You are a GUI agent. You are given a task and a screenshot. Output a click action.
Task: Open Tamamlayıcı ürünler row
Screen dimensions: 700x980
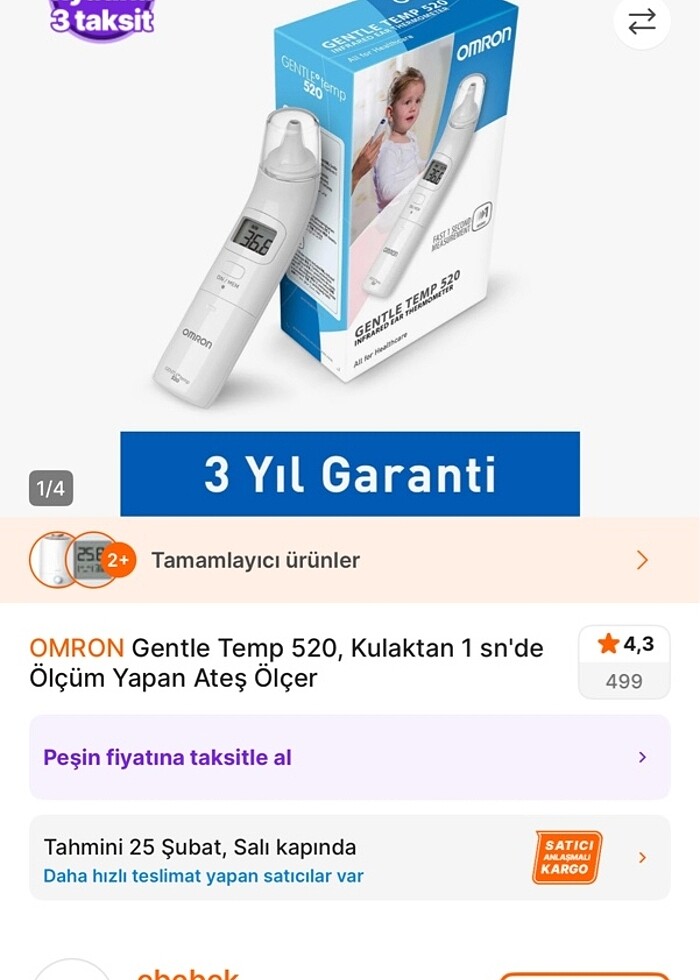[350, 560]
